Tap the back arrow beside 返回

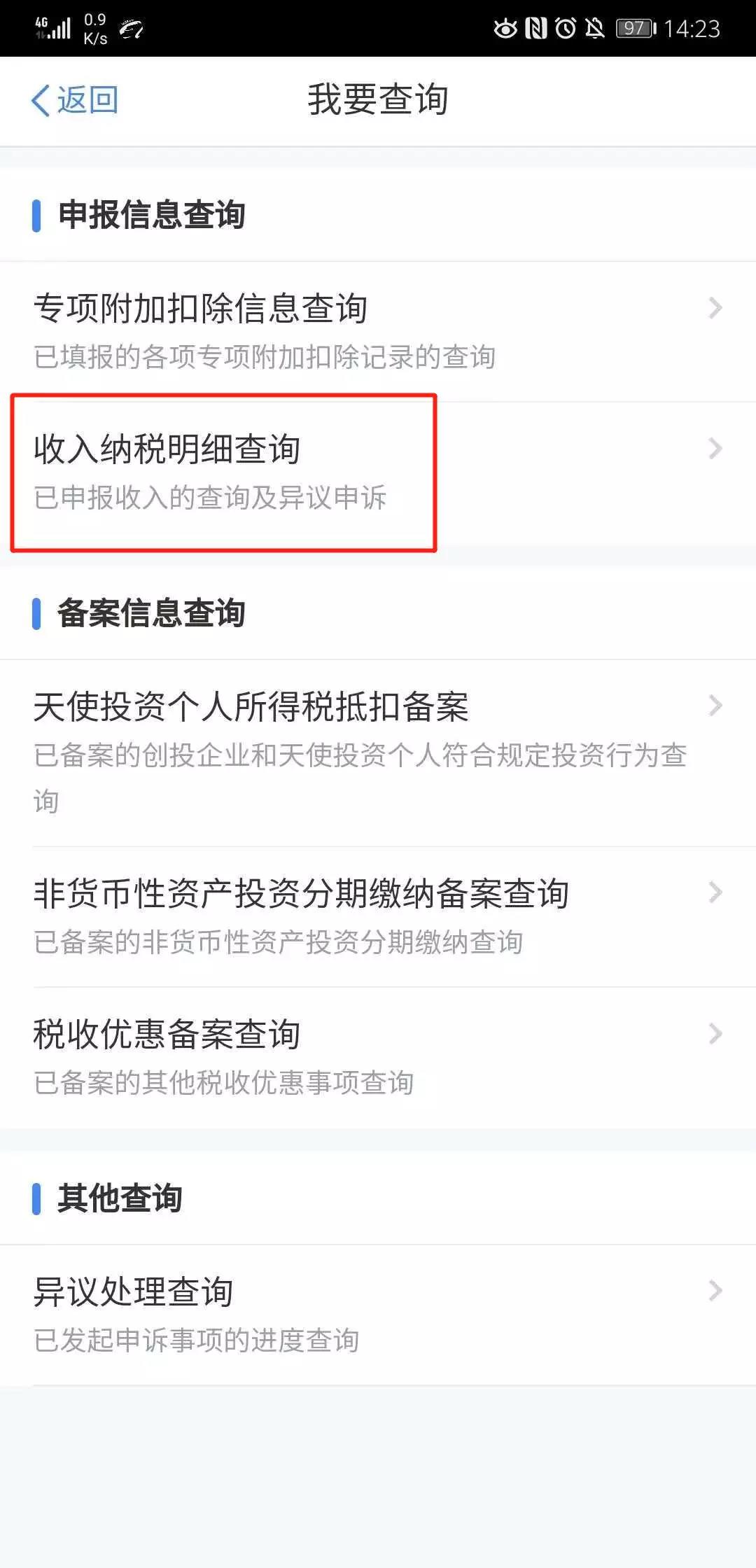point(38,100)
